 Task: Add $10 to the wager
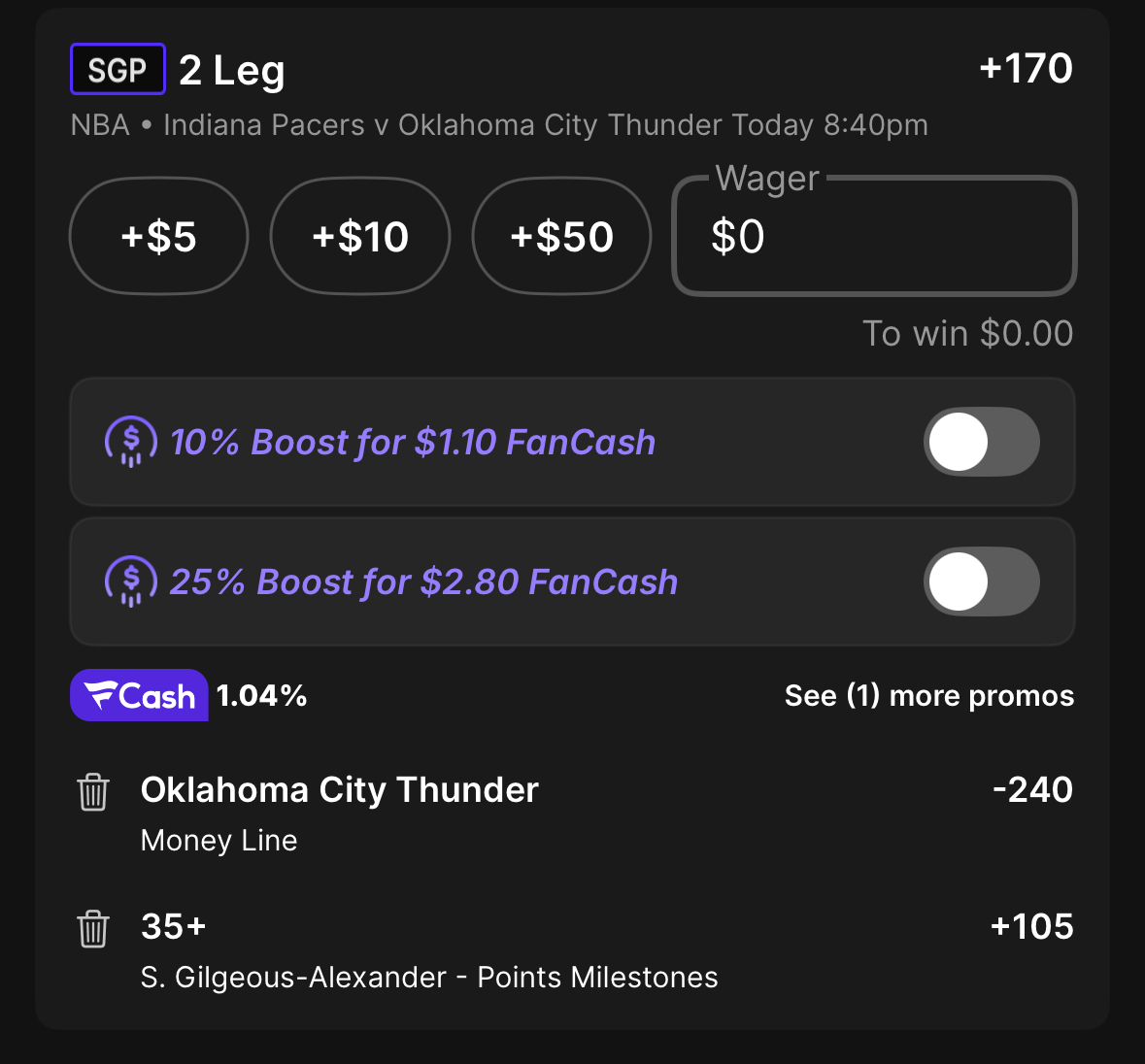coord(359,237)
